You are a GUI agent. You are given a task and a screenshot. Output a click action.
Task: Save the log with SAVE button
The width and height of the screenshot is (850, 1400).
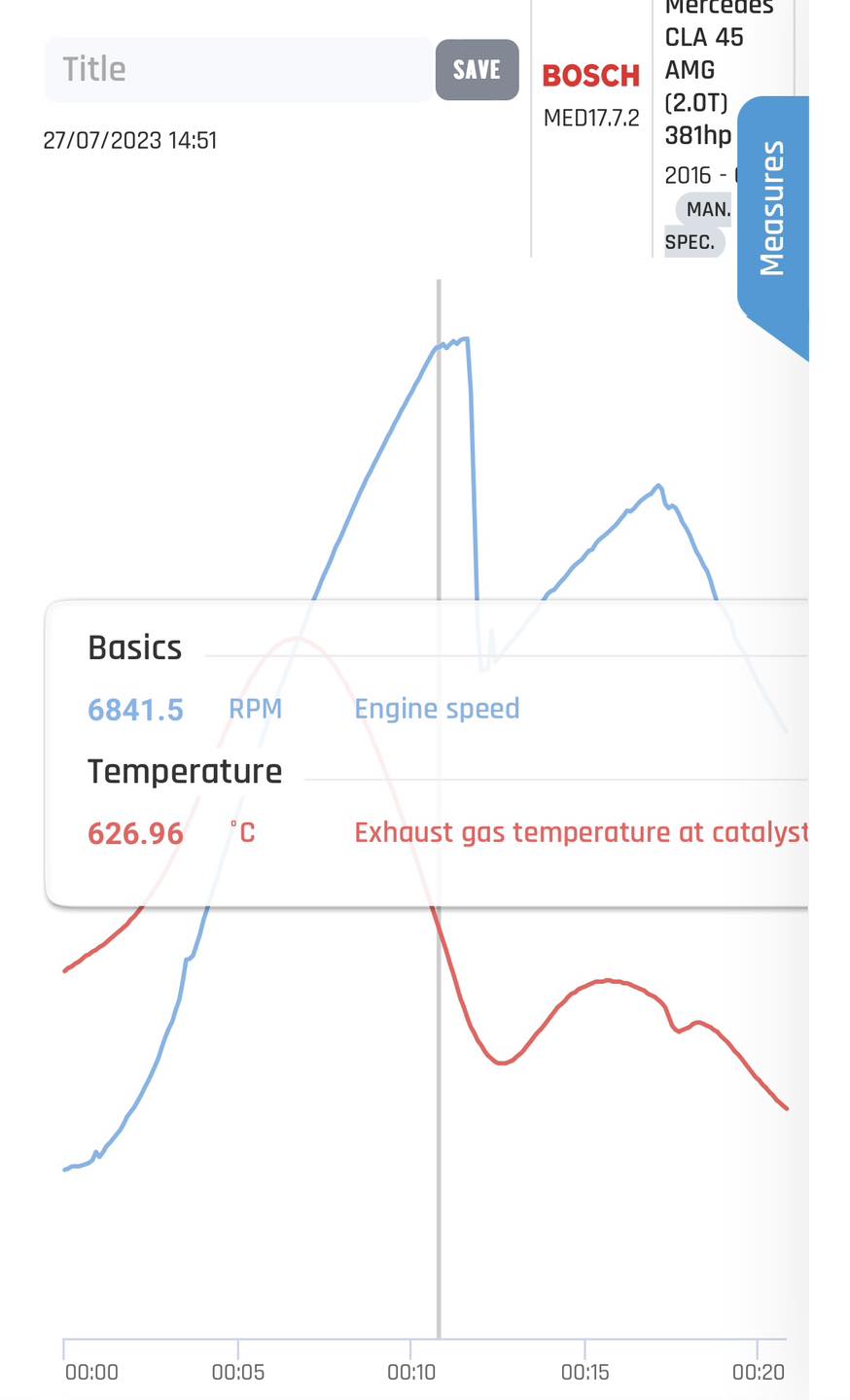[477, 70]
